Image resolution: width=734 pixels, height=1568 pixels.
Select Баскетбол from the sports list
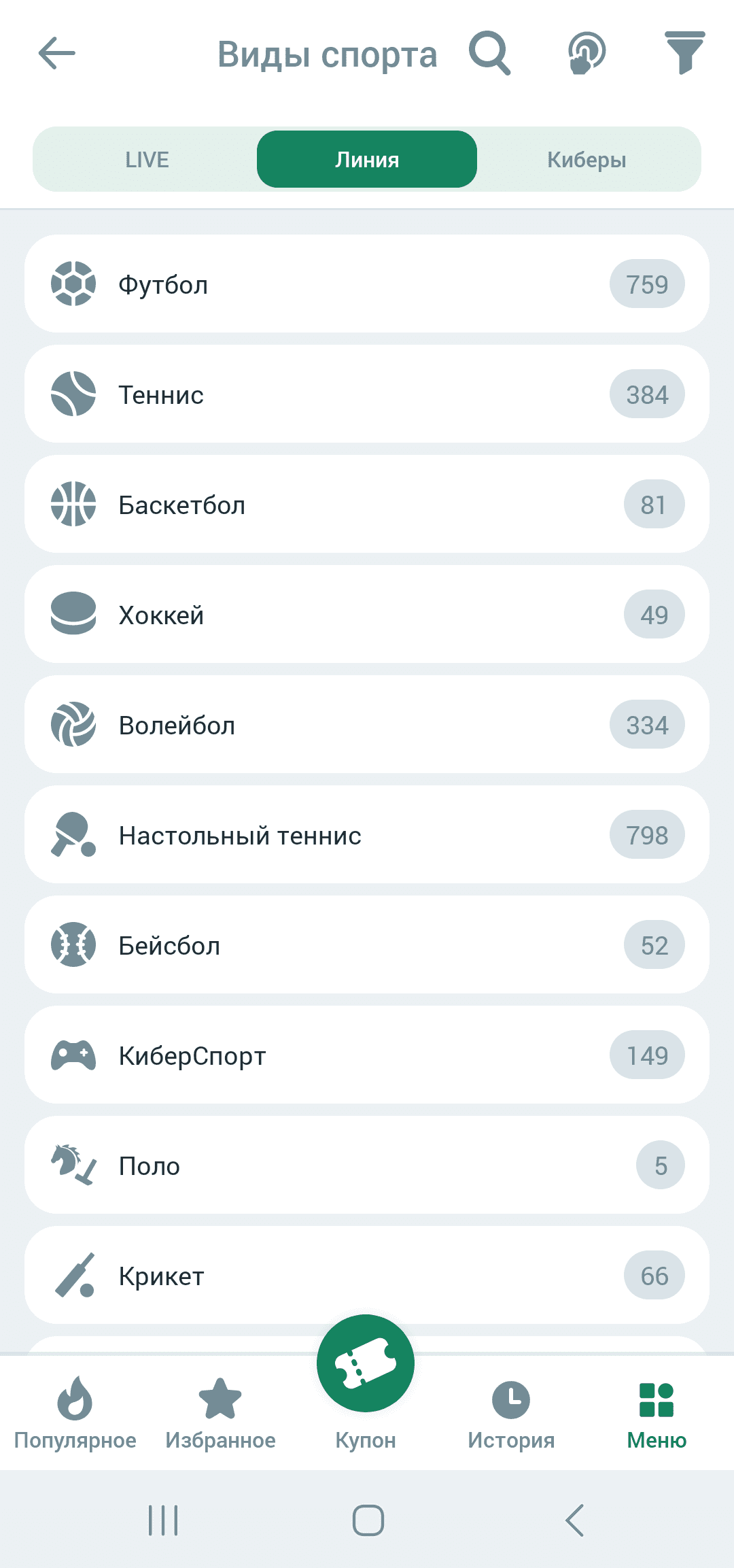click(367, 505)
